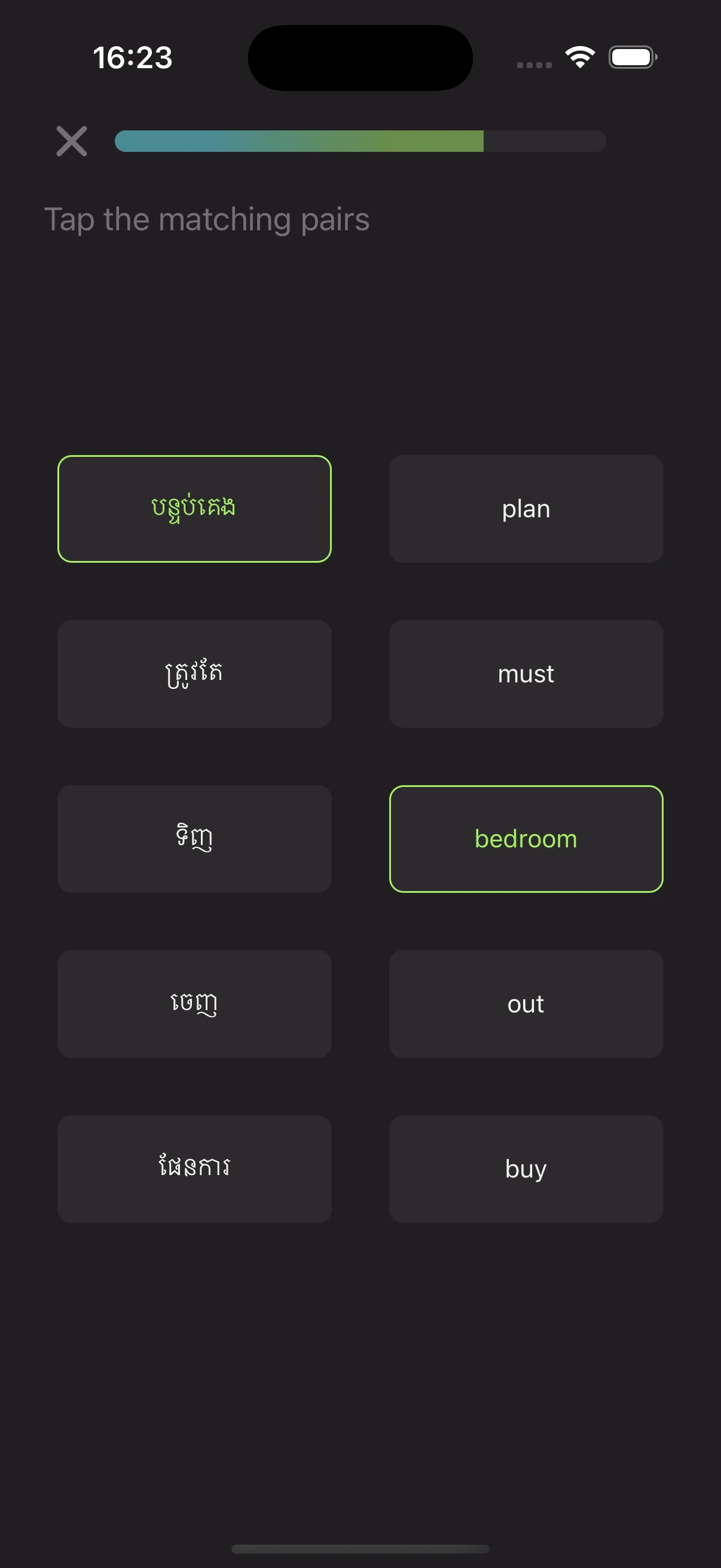
Task: Select the 'plan' answer card
Action: click(526, 508)
